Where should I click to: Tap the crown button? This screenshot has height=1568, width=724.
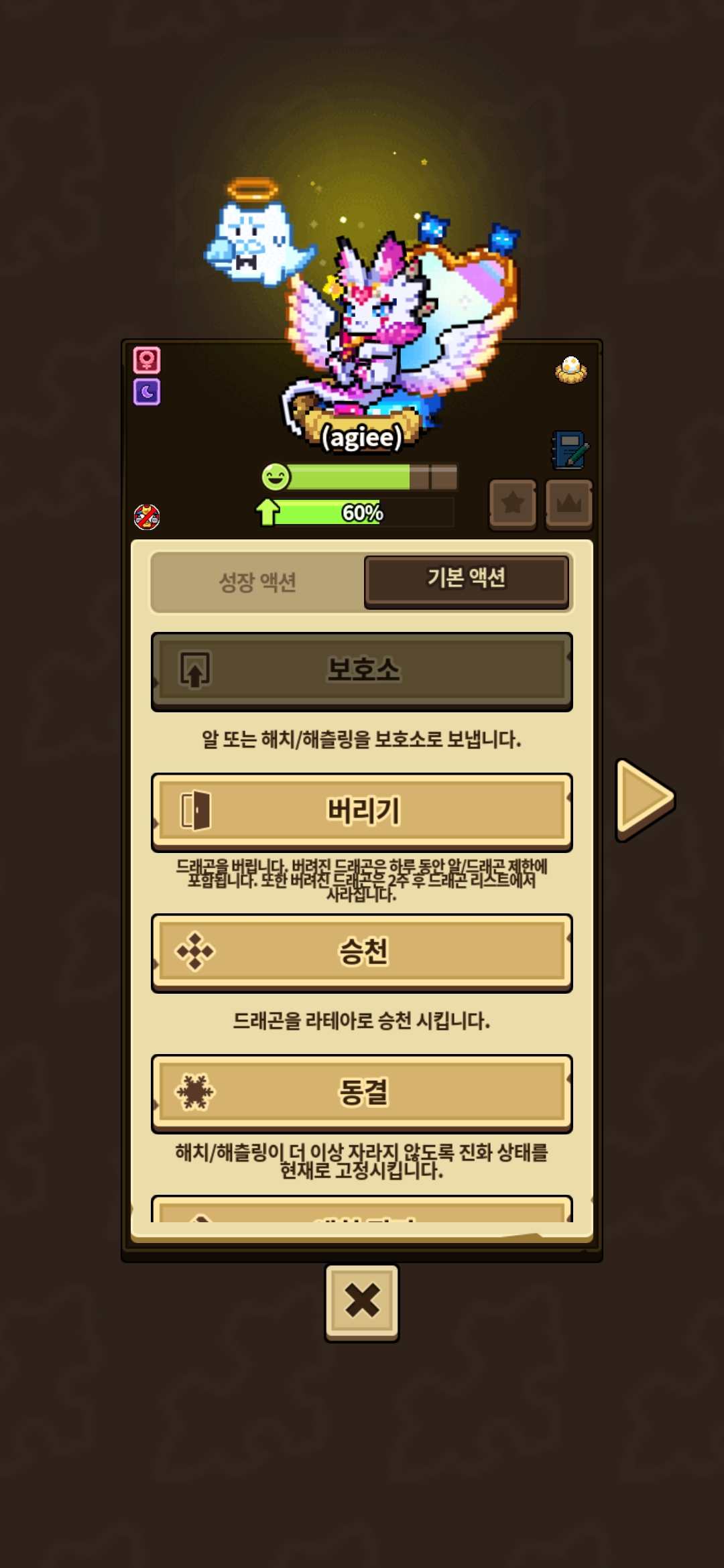pos(568,503)
